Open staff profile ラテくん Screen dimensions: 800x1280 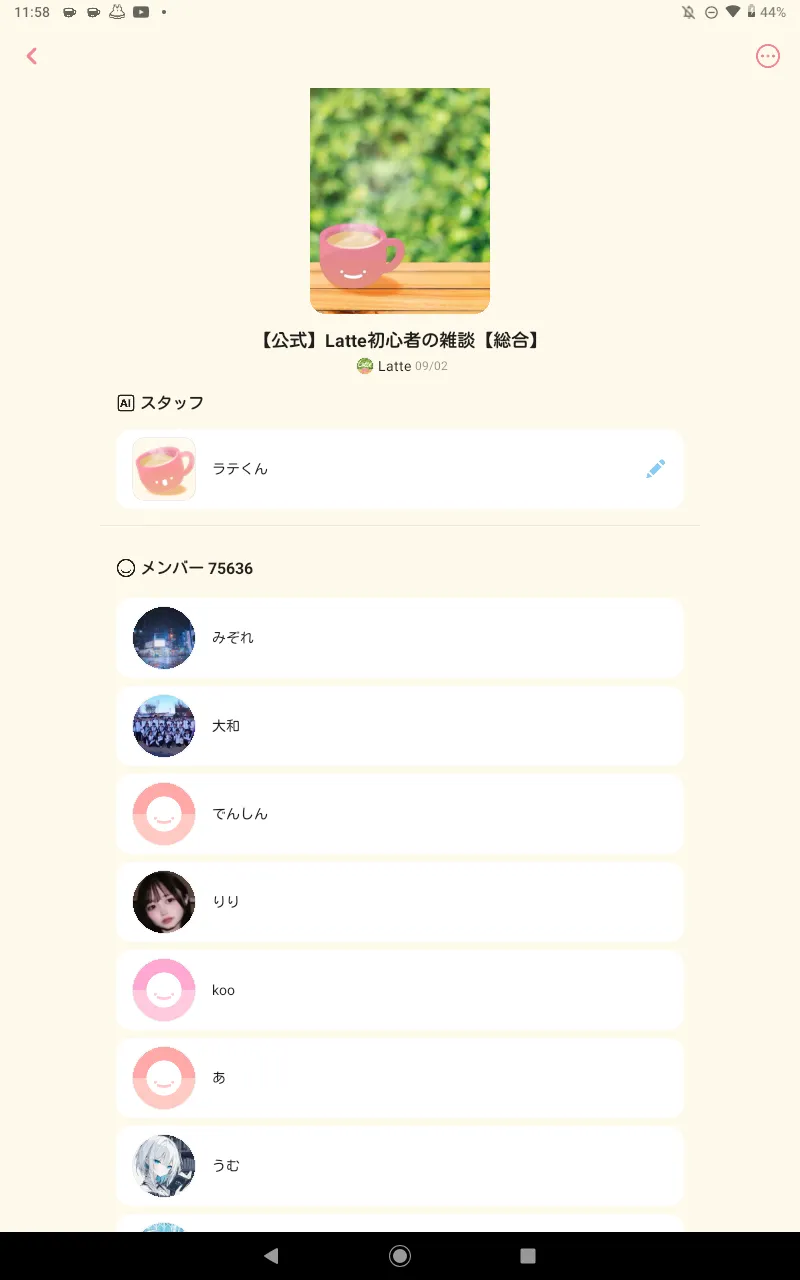(240, 469)
